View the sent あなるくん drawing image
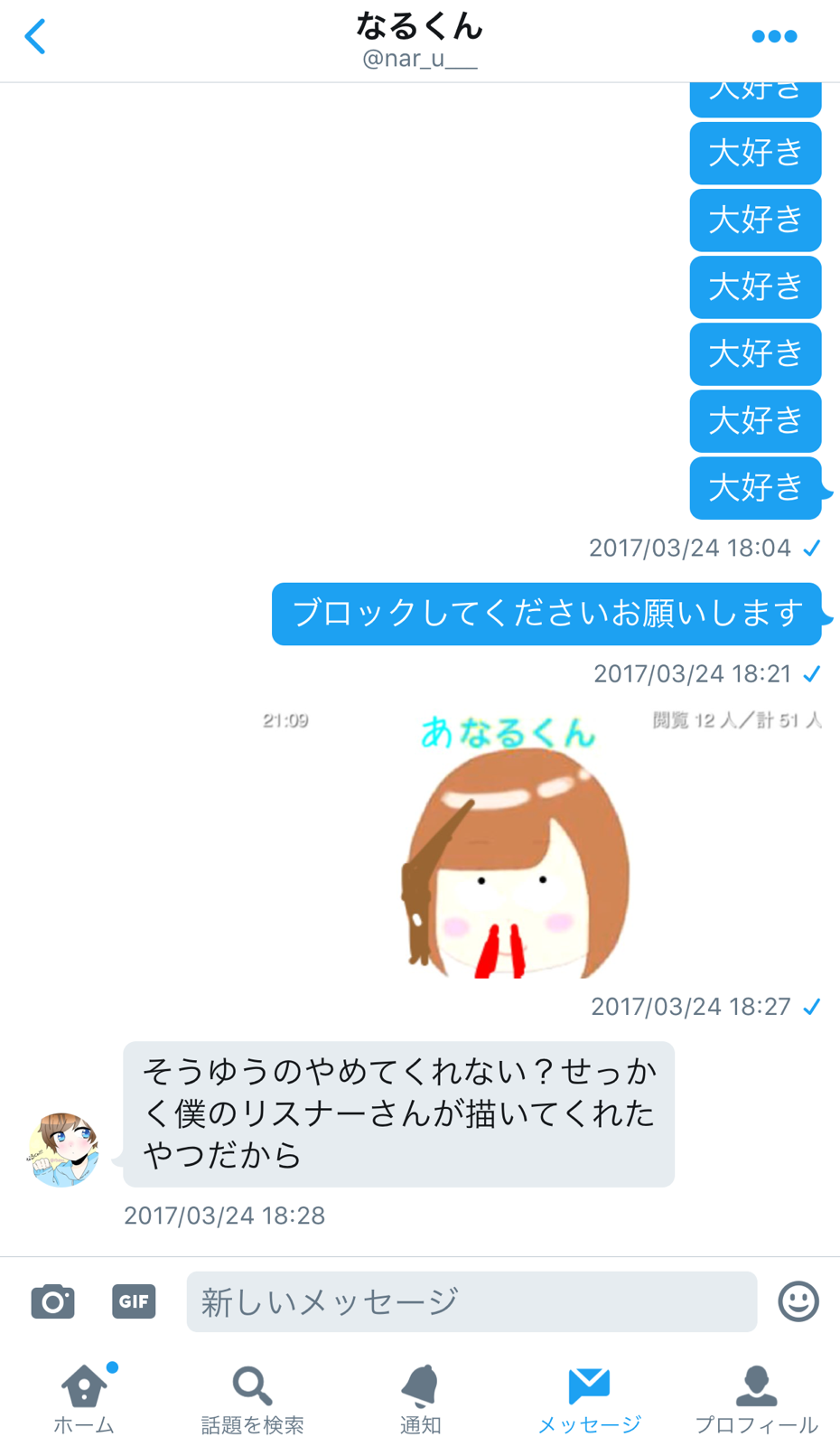The width and height of the screenshot is (840, 1446). click(x=540, y=845)
